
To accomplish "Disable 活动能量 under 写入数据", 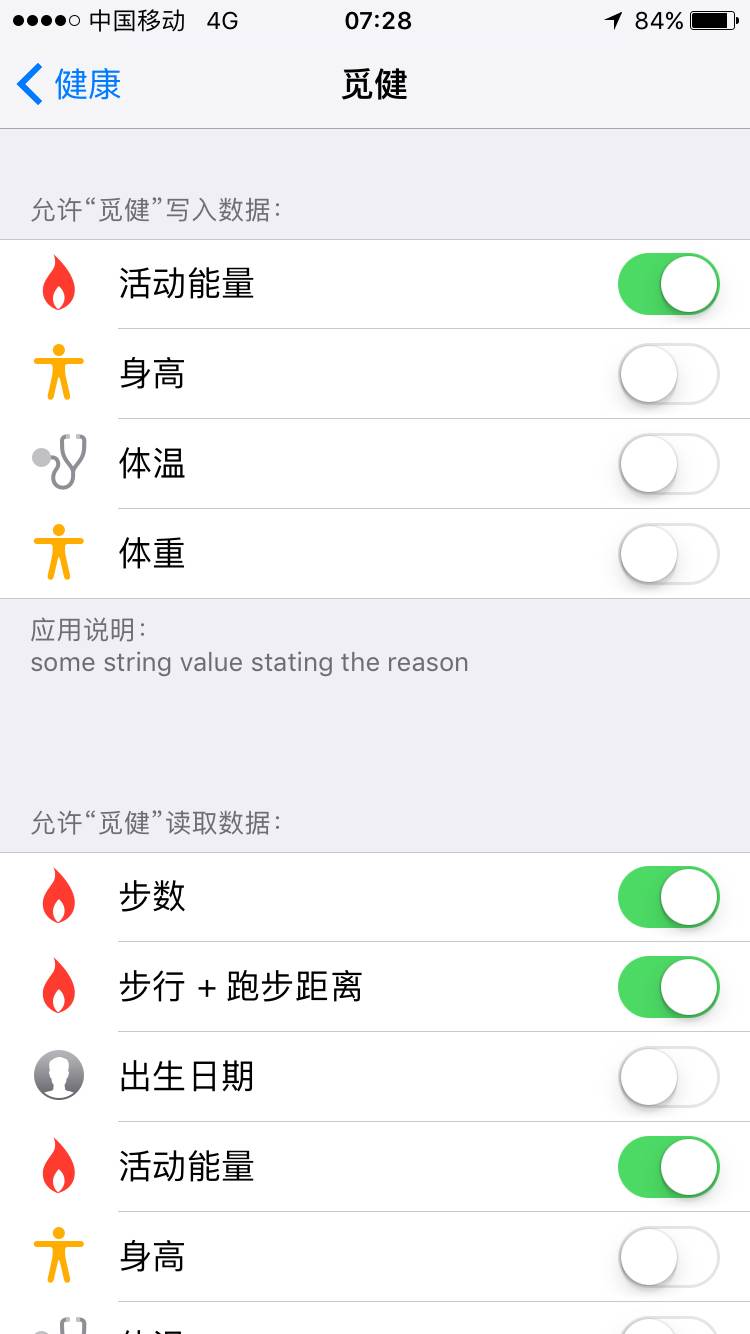I will tap(668, 284).
